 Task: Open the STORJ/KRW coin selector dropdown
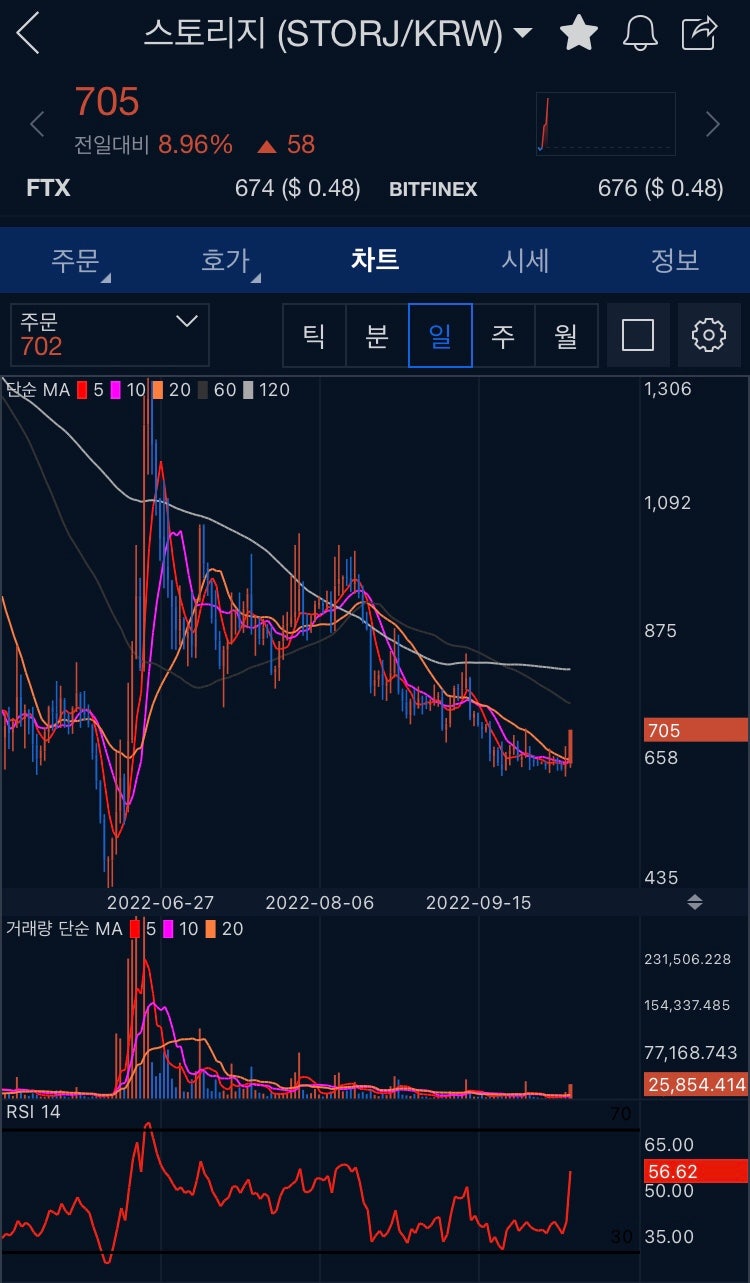[338, 33]
